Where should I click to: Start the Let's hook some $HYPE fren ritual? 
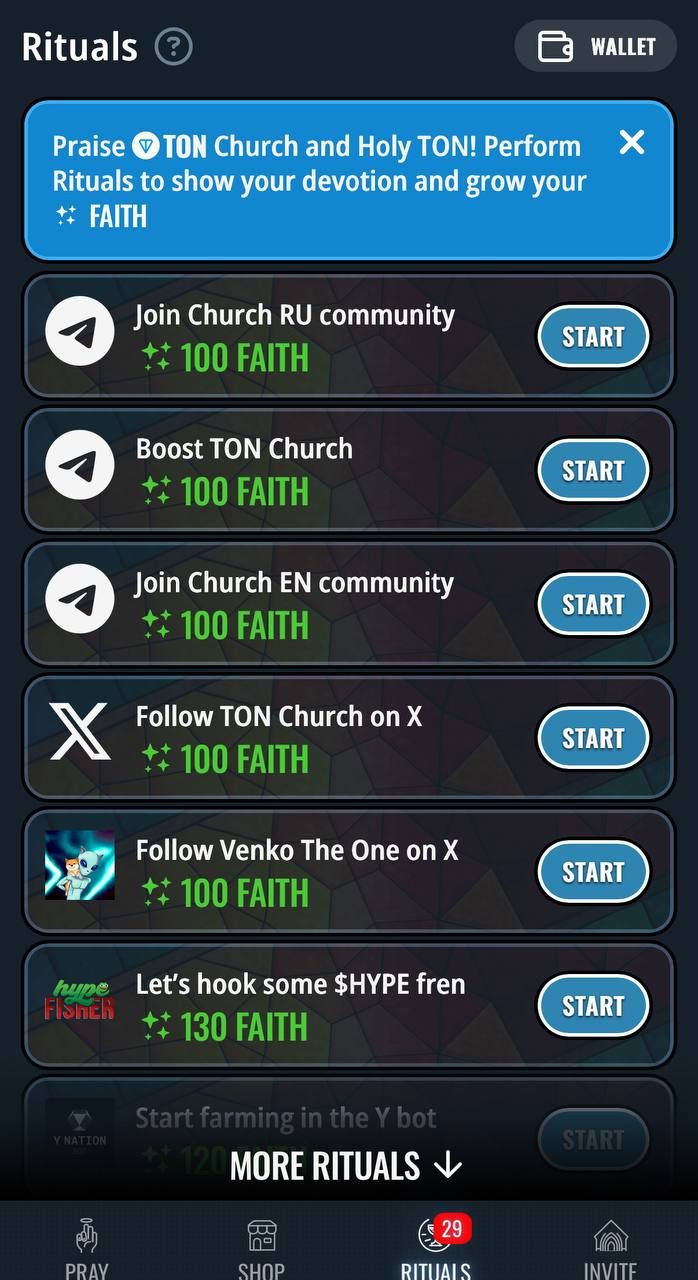593,1006
